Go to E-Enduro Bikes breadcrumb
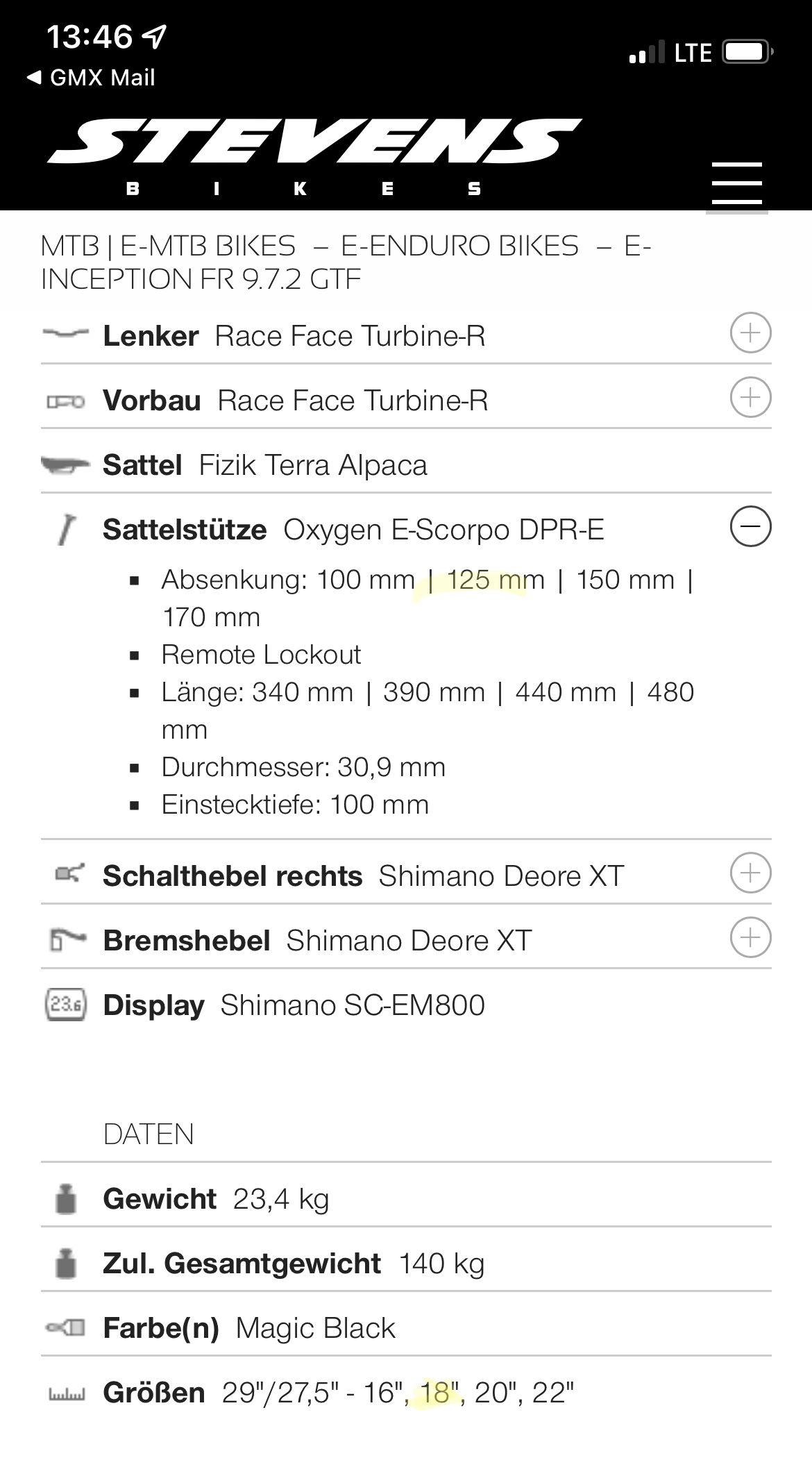This screenshot has height=1476, width=812. [459, 246]
